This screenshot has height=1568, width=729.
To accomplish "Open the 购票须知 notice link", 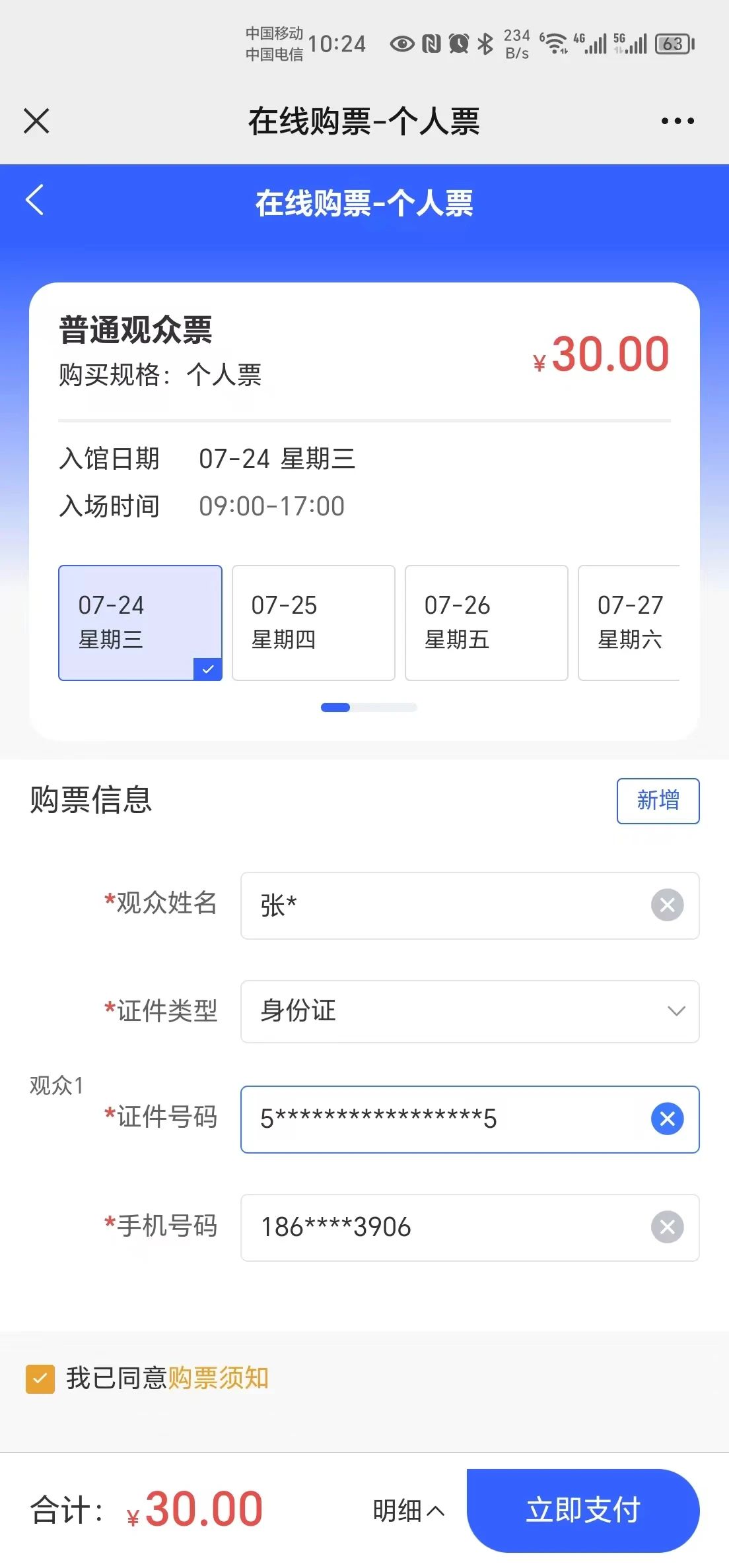I will (x=219, y=1379).
